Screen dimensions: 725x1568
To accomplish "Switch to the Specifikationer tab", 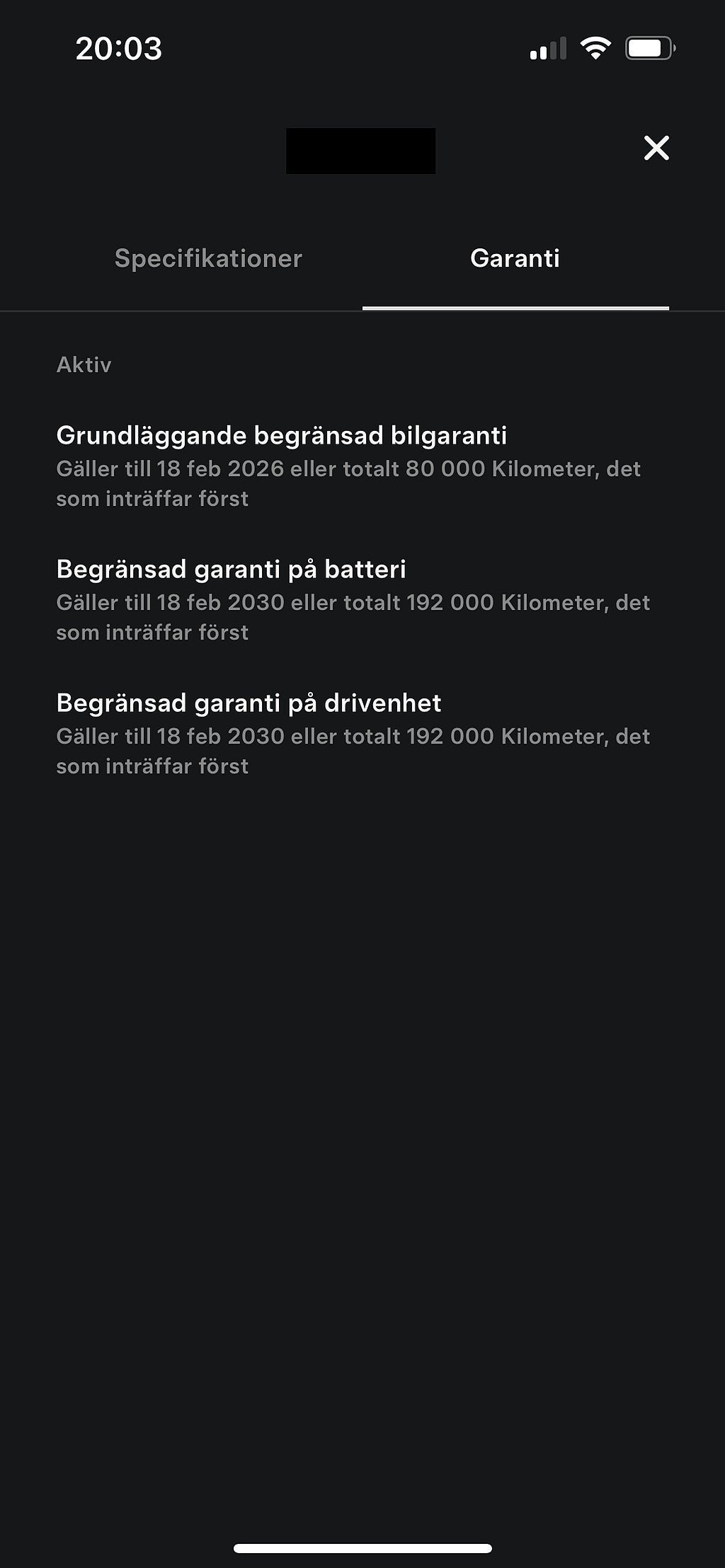I will [x=208, y=259].
